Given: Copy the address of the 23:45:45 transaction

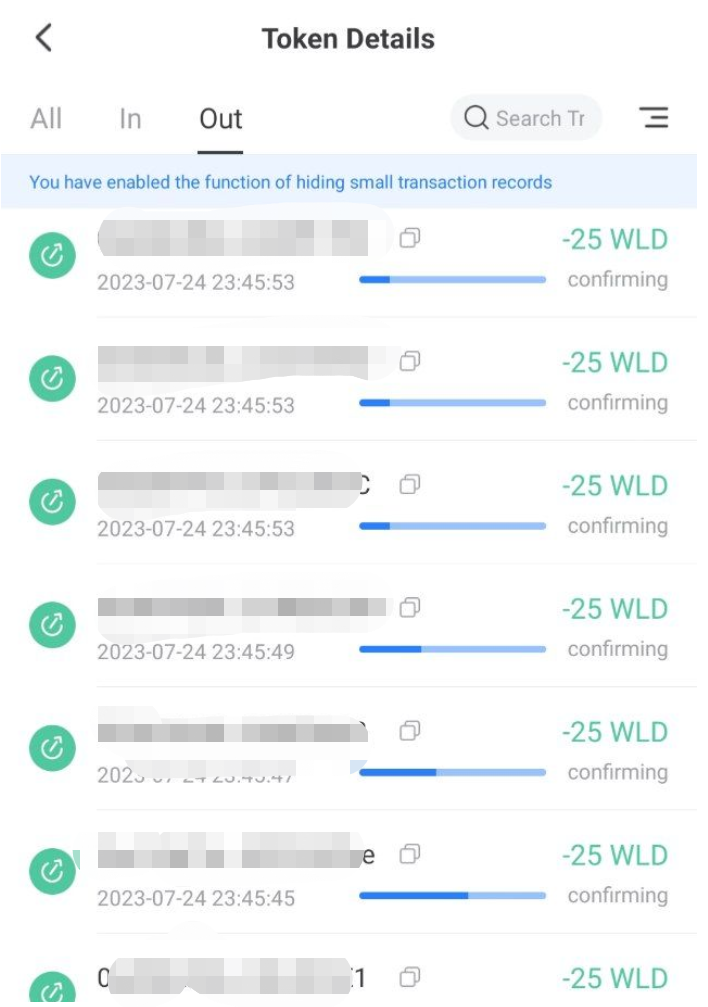Looking at the screenshot, I should click(409, 854).
